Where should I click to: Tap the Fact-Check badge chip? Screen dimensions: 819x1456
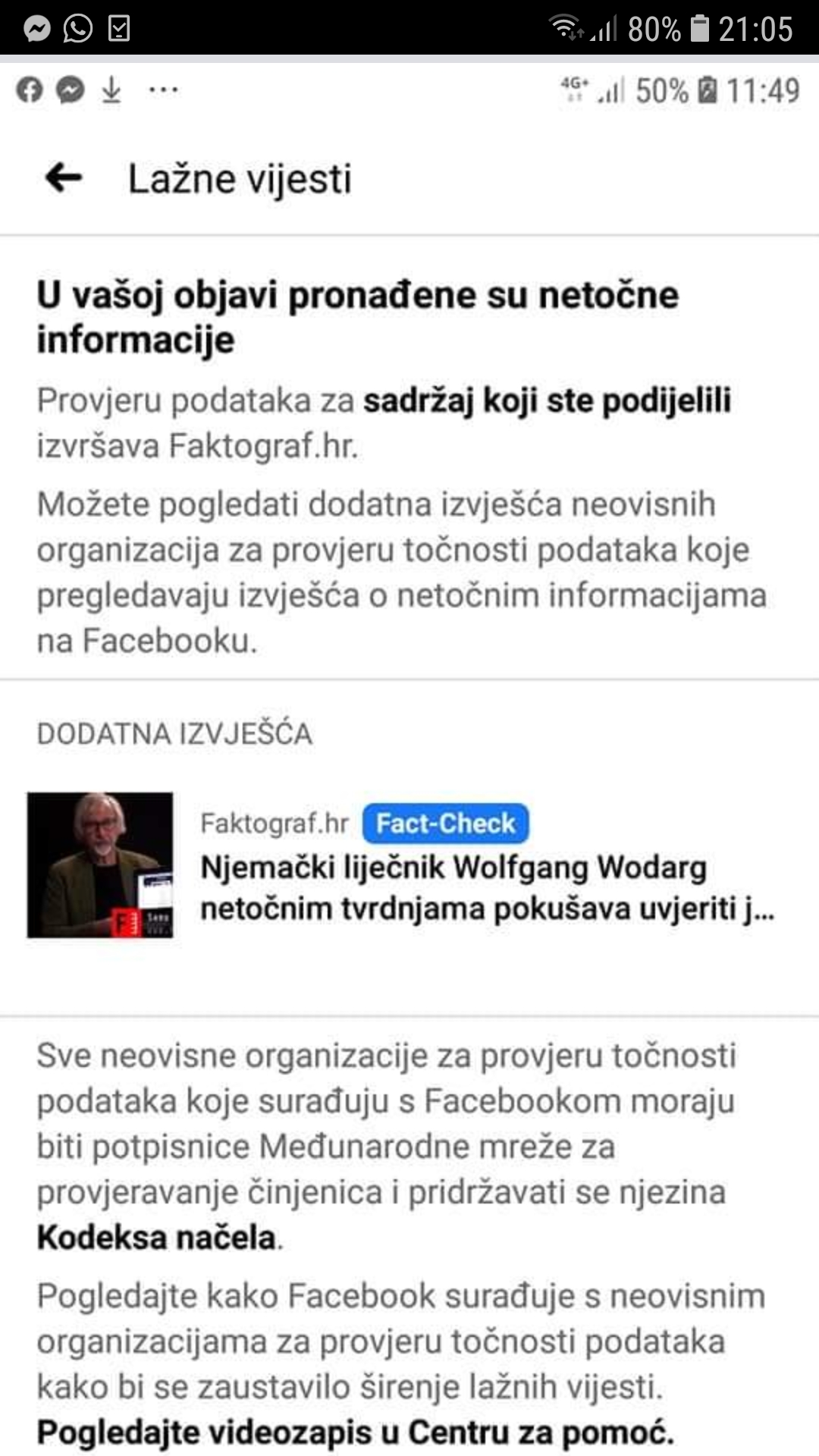442,824
